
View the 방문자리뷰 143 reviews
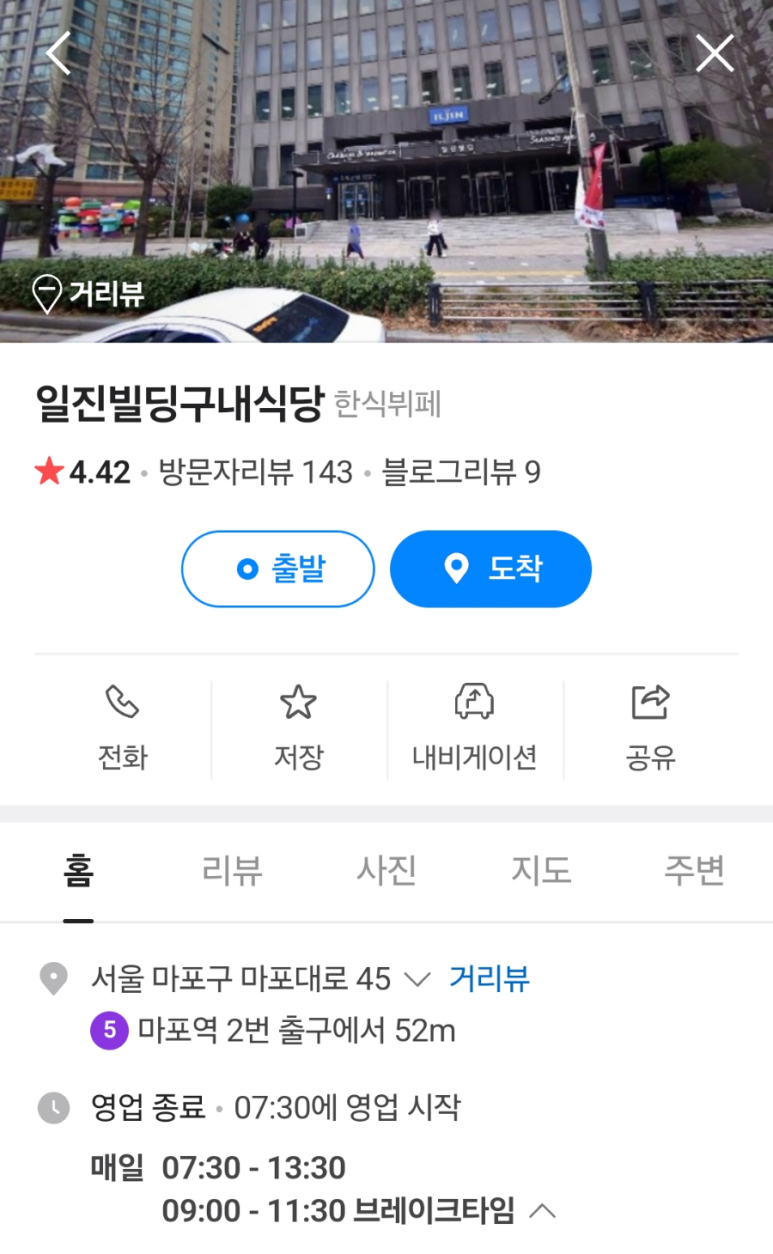pyautogui.click(x=255, y=472)
